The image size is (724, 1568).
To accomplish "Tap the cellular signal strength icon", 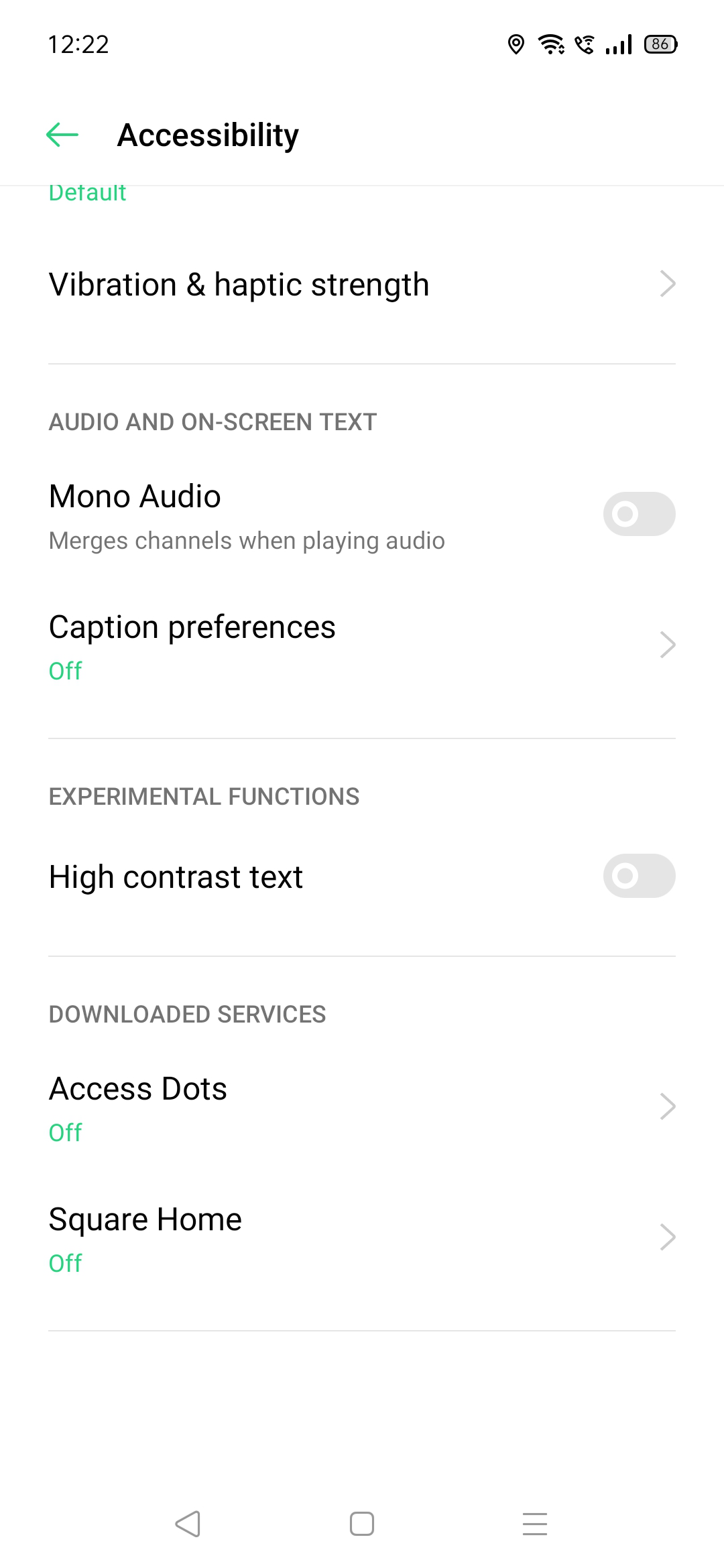I will click(x=618, y=44).
